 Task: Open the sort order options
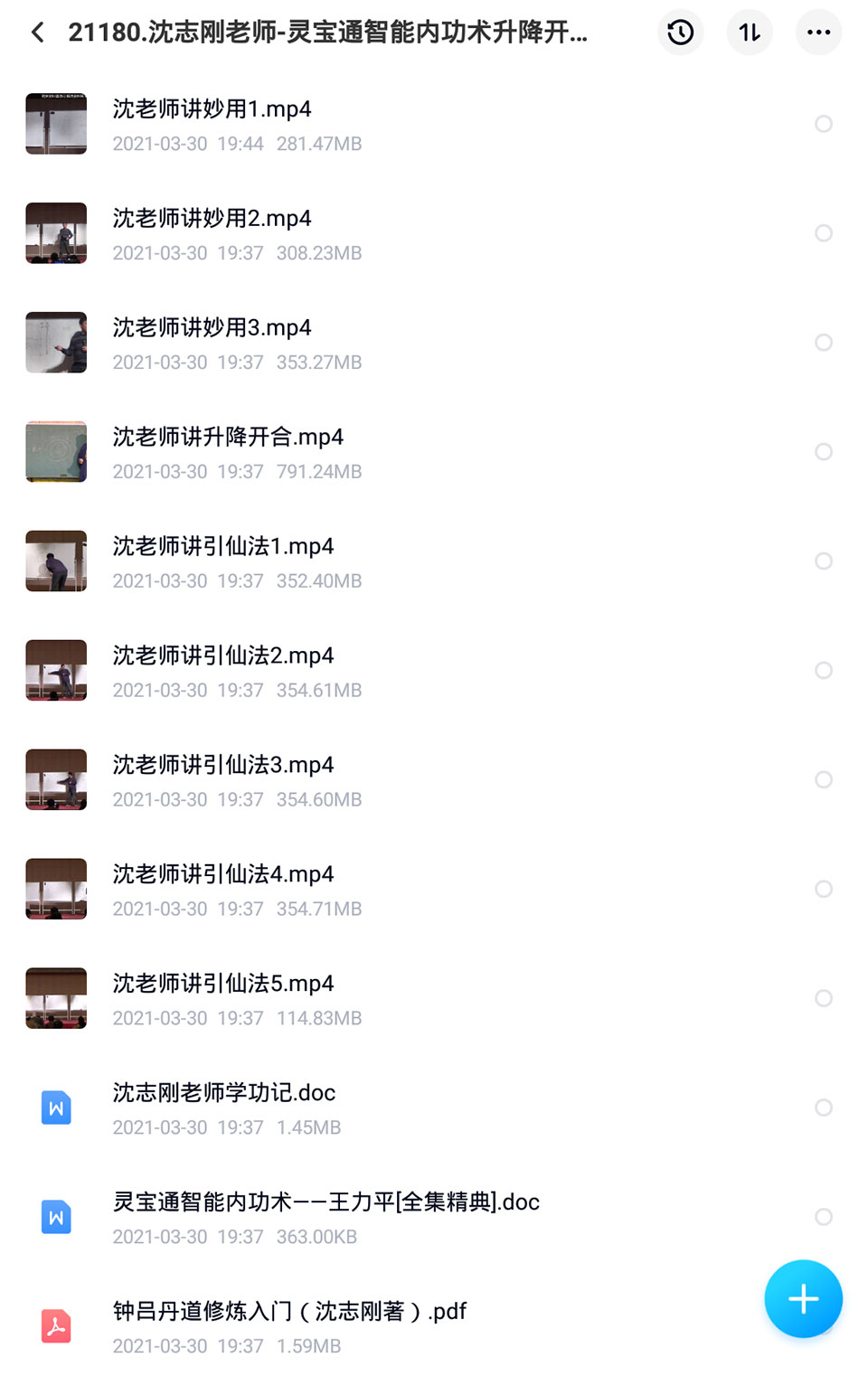pos(750,33)
